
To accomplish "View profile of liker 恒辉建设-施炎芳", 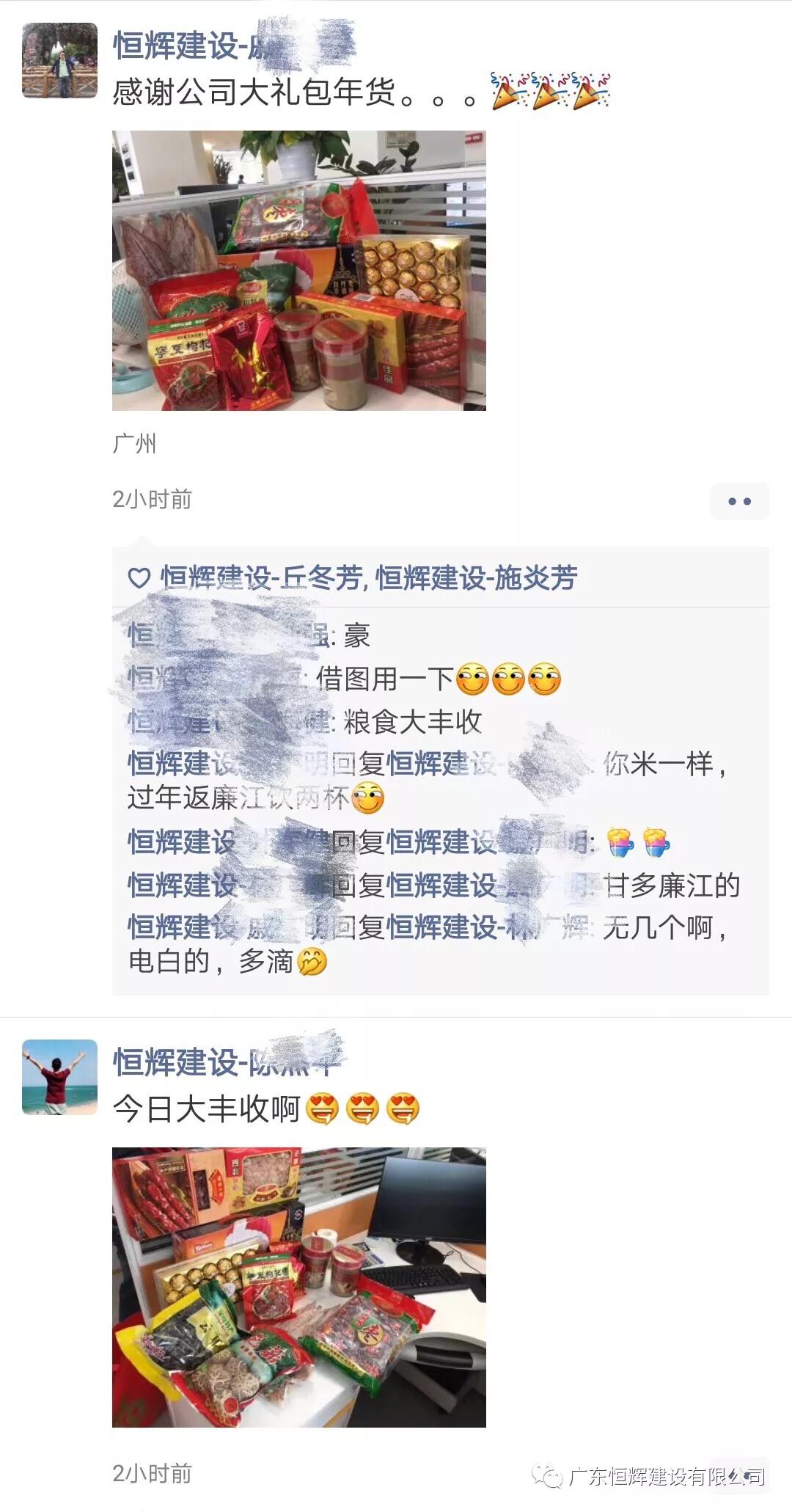I will tap(477, 579).
